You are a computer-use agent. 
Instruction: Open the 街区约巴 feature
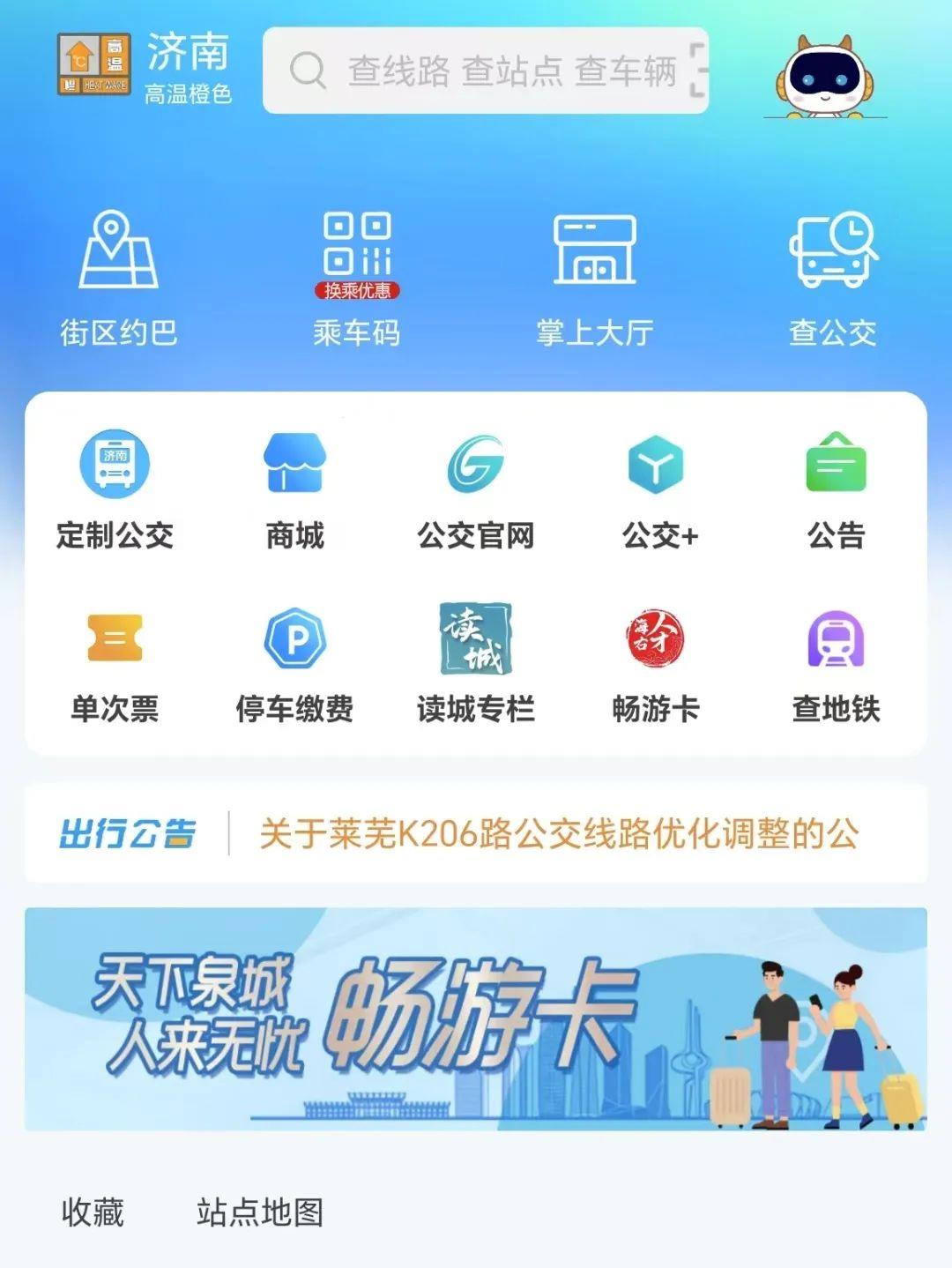tap(118, 277)
